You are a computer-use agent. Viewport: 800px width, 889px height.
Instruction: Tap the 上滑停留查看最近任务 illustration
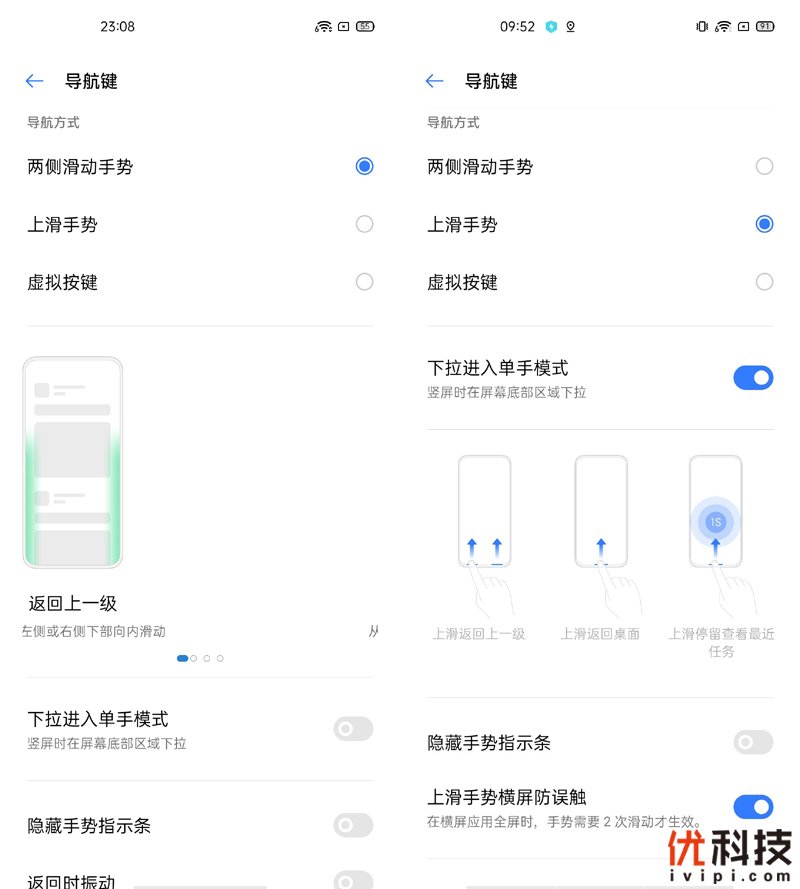(715, 512)
